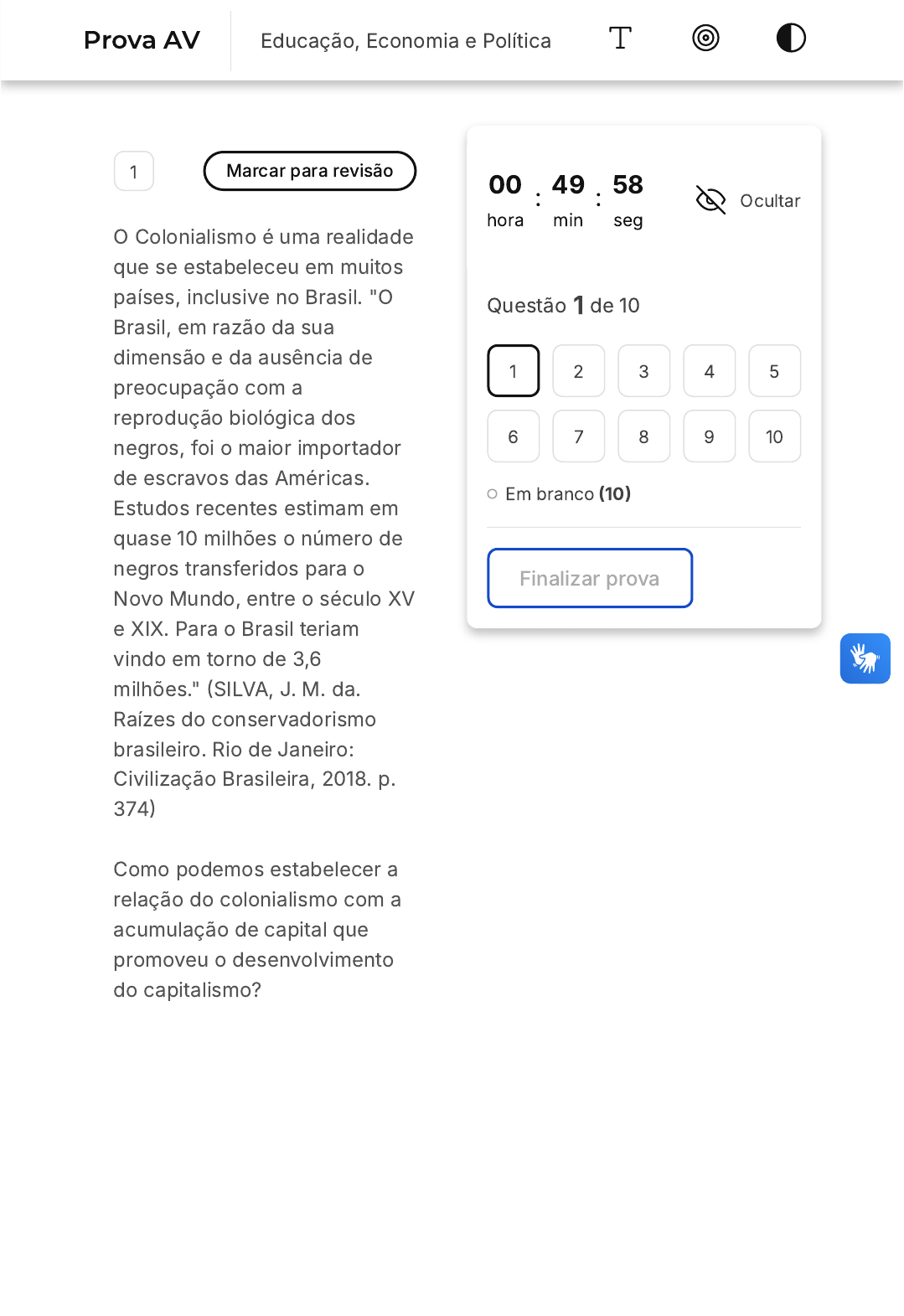Mark question 1 for review
The image size is (904, 1316).
(x=309, y=171)
